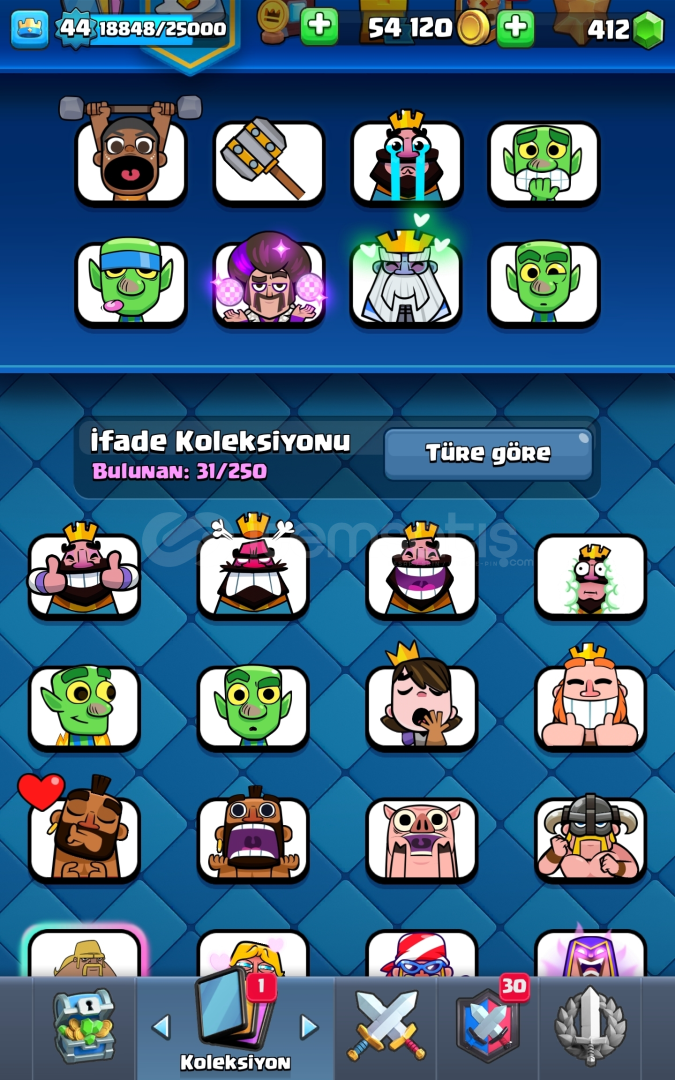Choose the screaming pink pig emote

coord(422,838)
